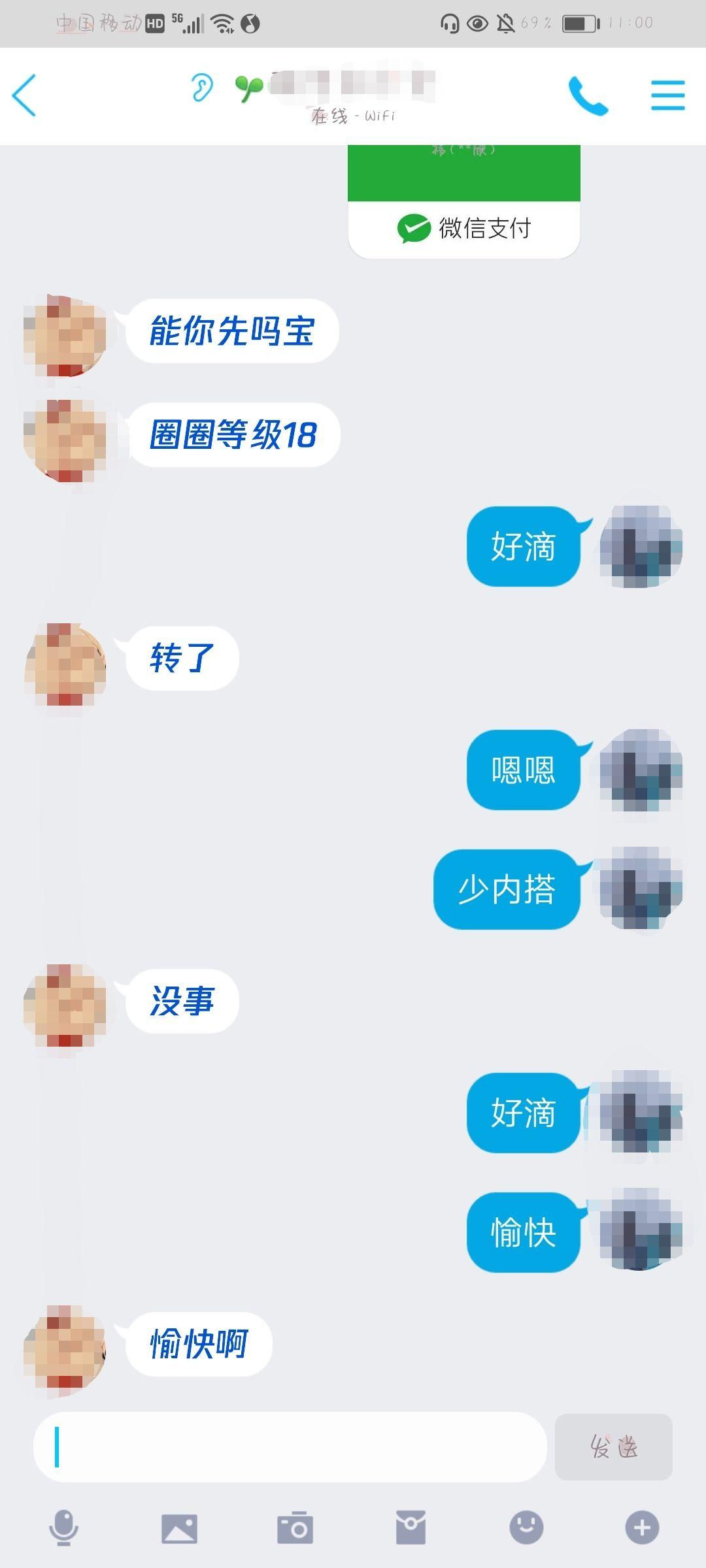The height and width of the screenshot is (1568, 706).
Task: Launch the camera from bottom toolbar
Action: (x=295, y=1527)
